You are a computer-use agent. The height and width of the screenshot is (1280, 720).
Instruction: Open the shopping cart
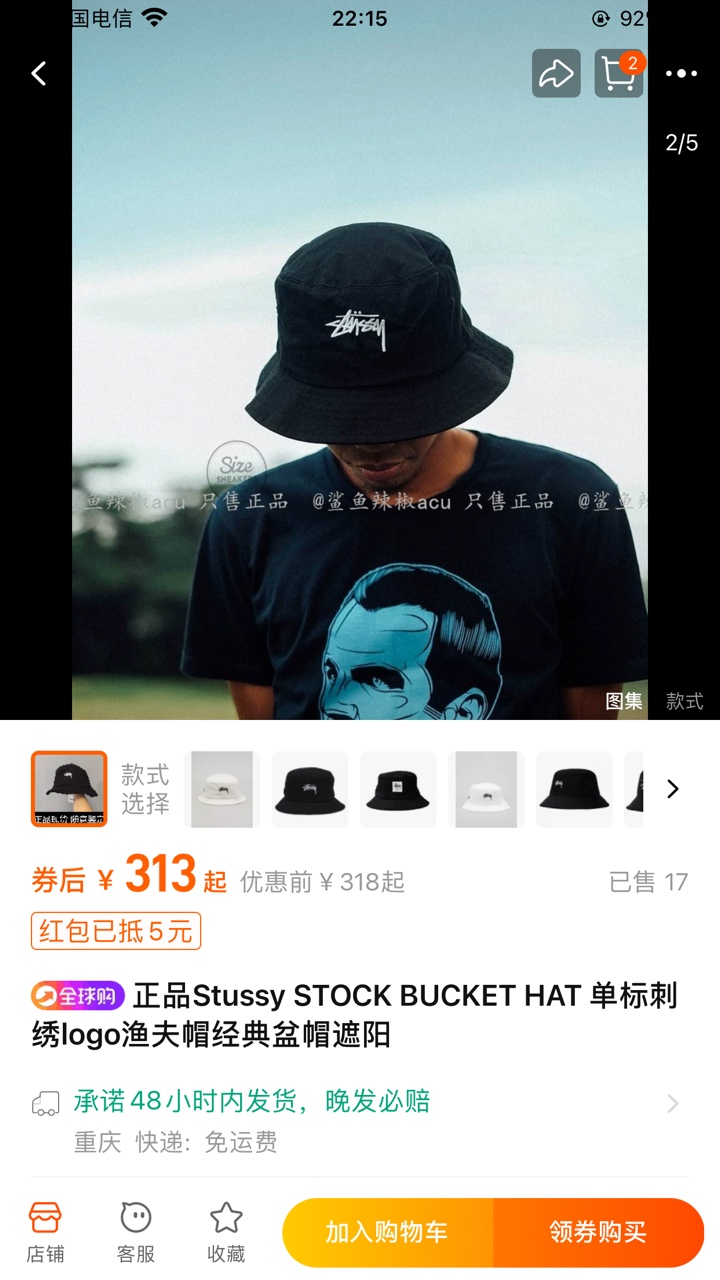[x=619, y=74]
